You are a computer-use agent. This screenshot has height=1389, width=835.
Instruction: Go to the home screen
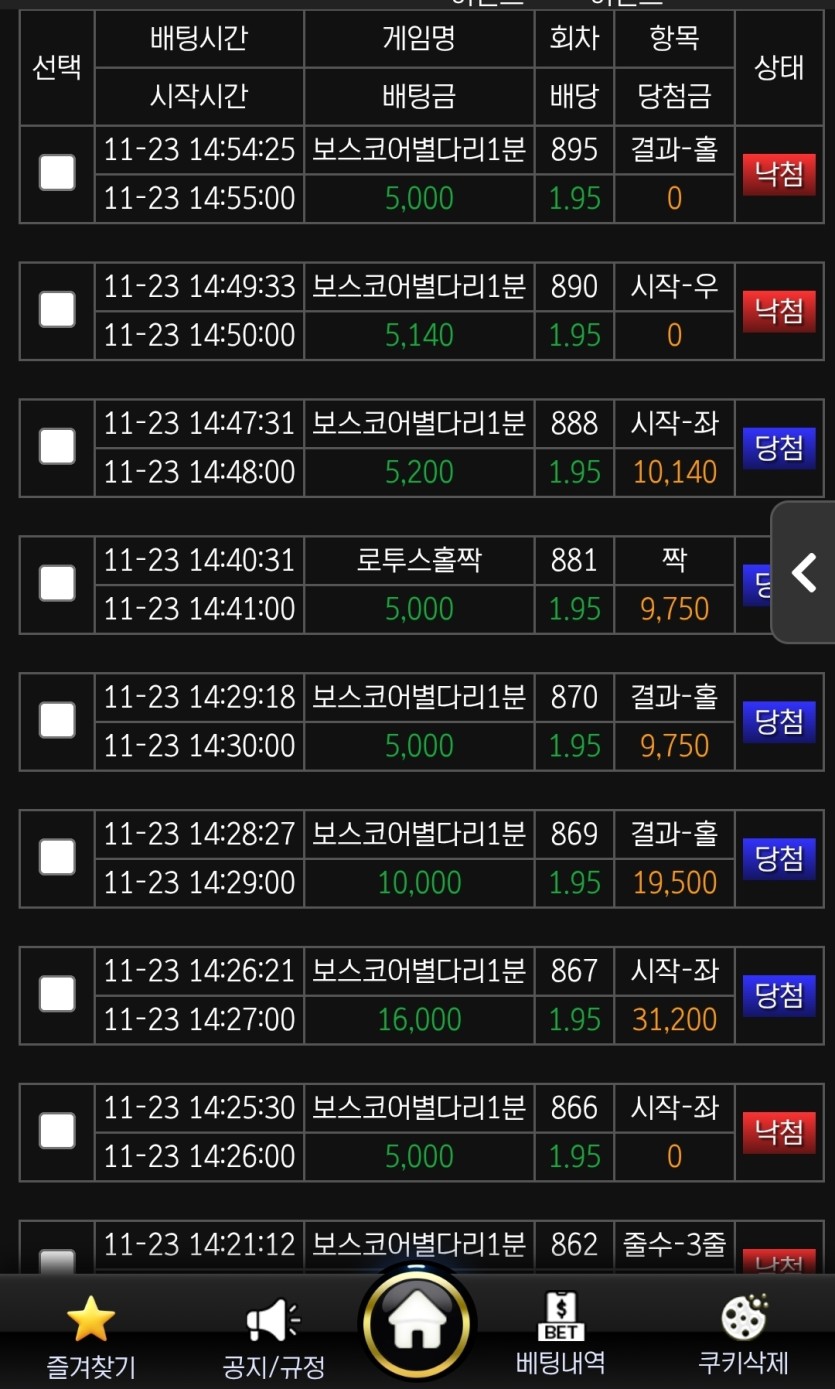416,1325
